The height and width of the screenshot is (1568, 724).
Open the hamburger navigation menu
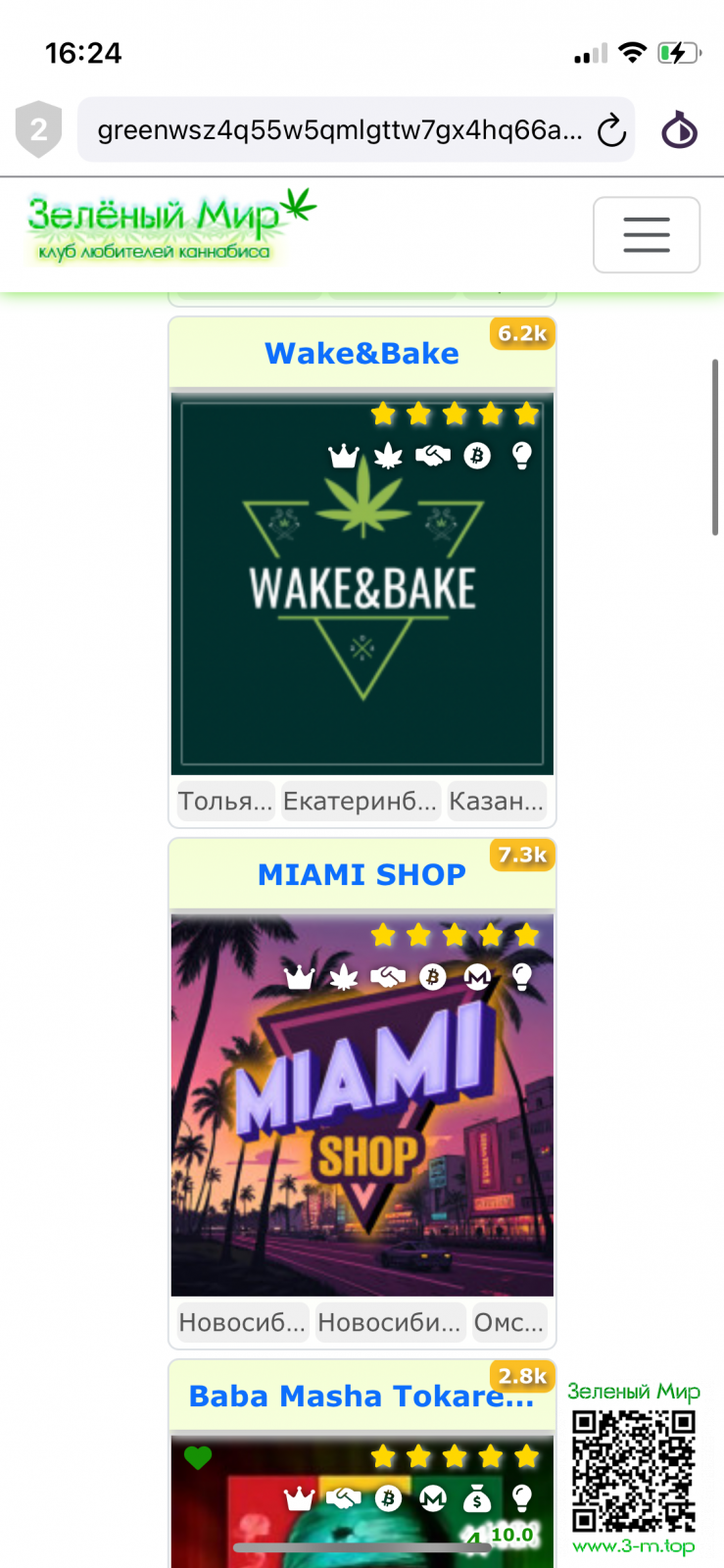tap(646, 234)
